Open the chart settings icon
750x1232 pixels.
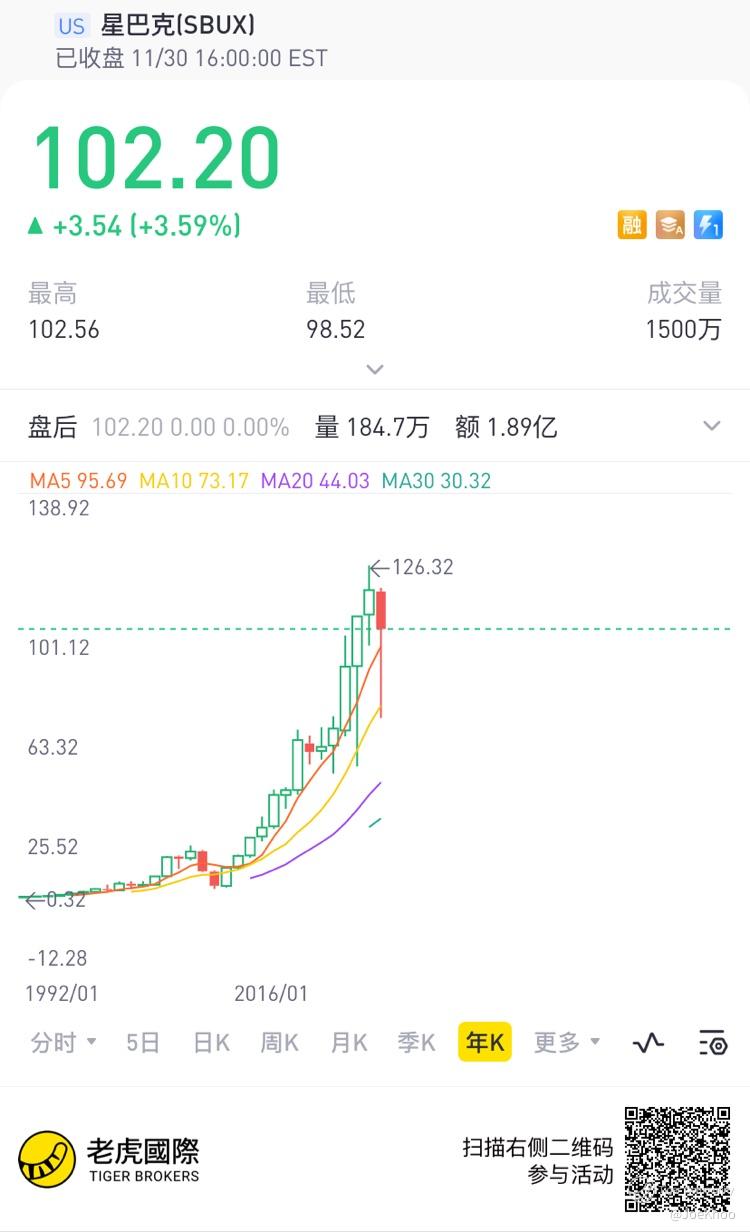(x=712, y=1043)
